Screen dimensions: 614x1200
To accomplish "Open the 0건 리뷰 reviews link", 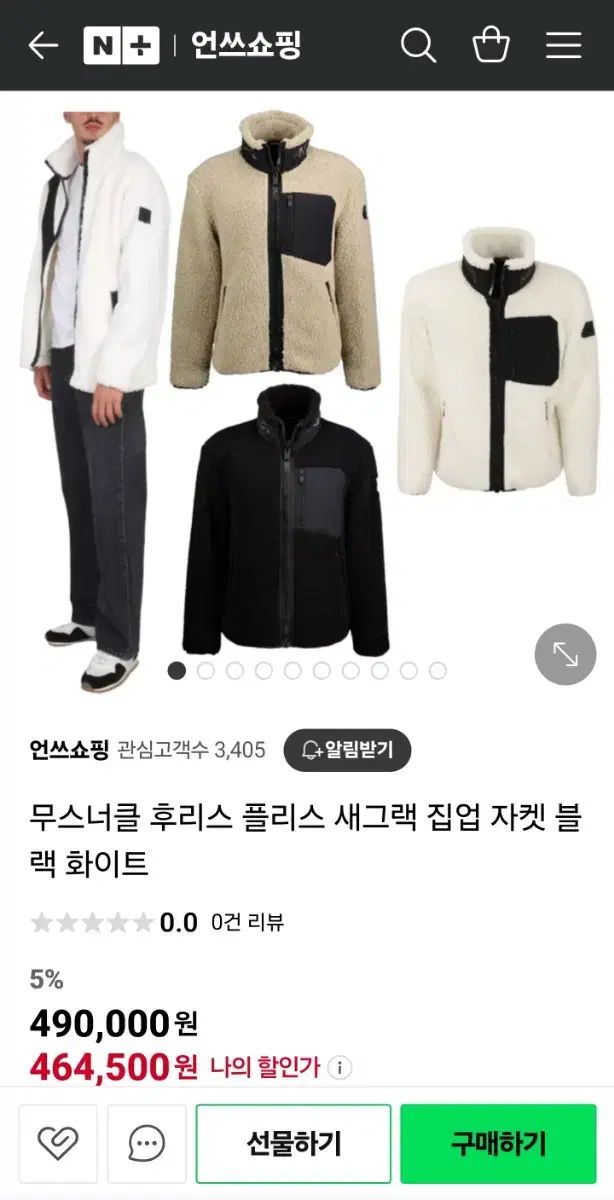I will pyautogui.click(x=247, y=922).
